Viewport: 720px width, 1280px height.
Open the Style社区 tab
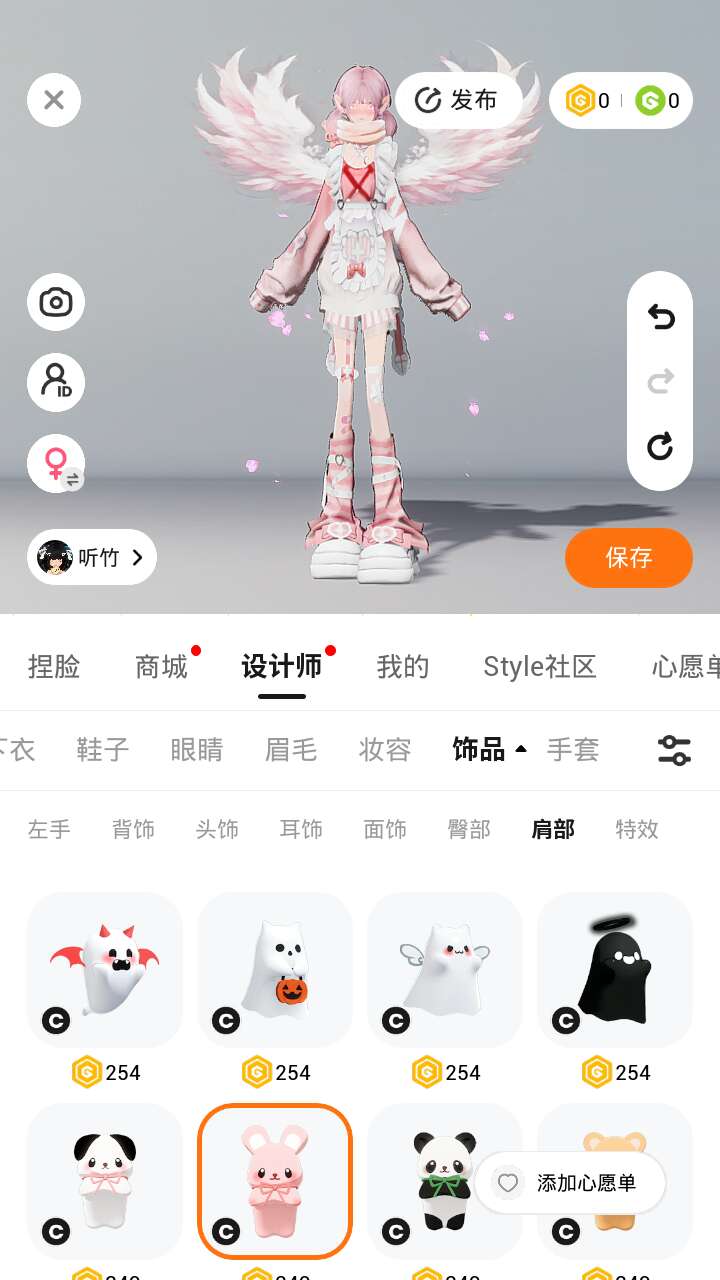tap(539, 667)
